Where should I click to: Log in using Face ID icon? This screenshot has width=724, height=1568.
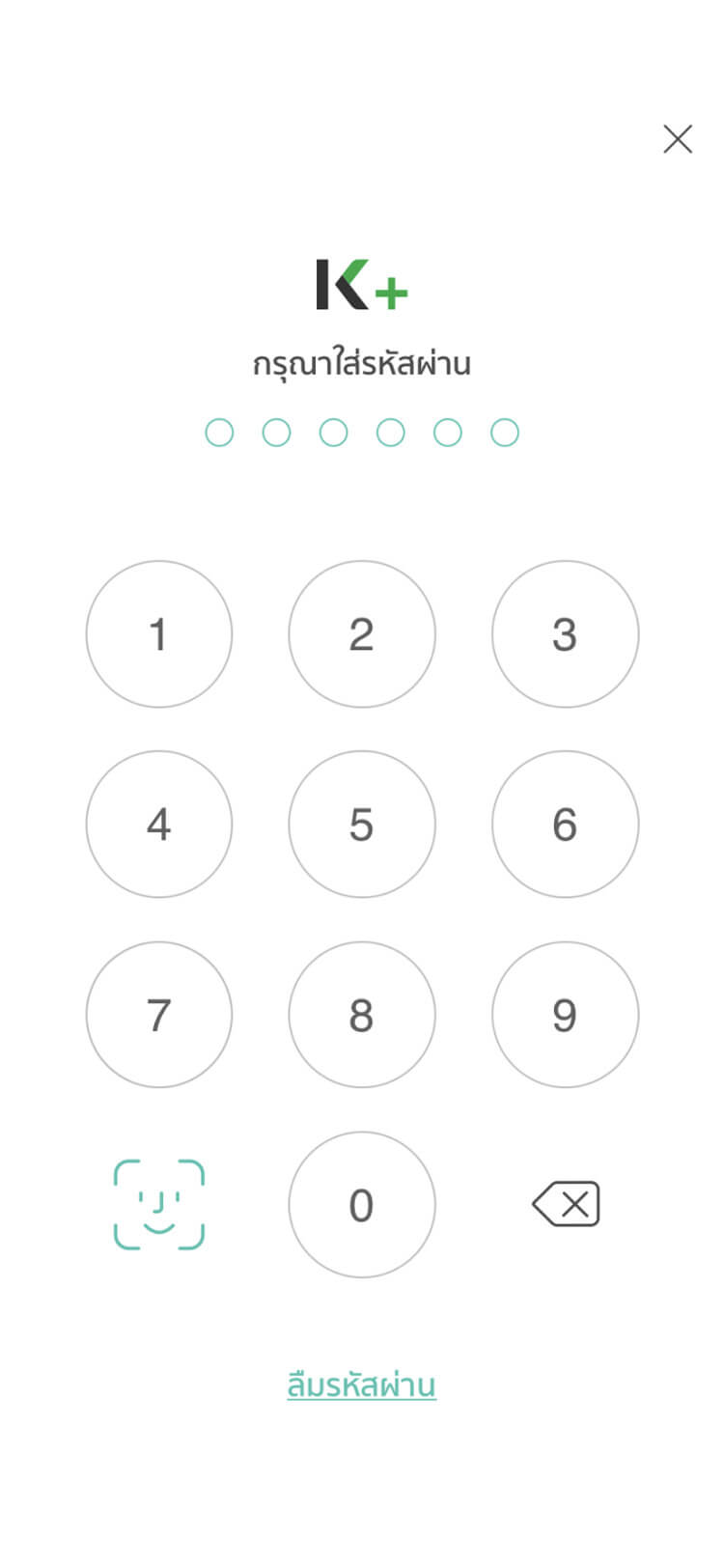point(159,1205)
